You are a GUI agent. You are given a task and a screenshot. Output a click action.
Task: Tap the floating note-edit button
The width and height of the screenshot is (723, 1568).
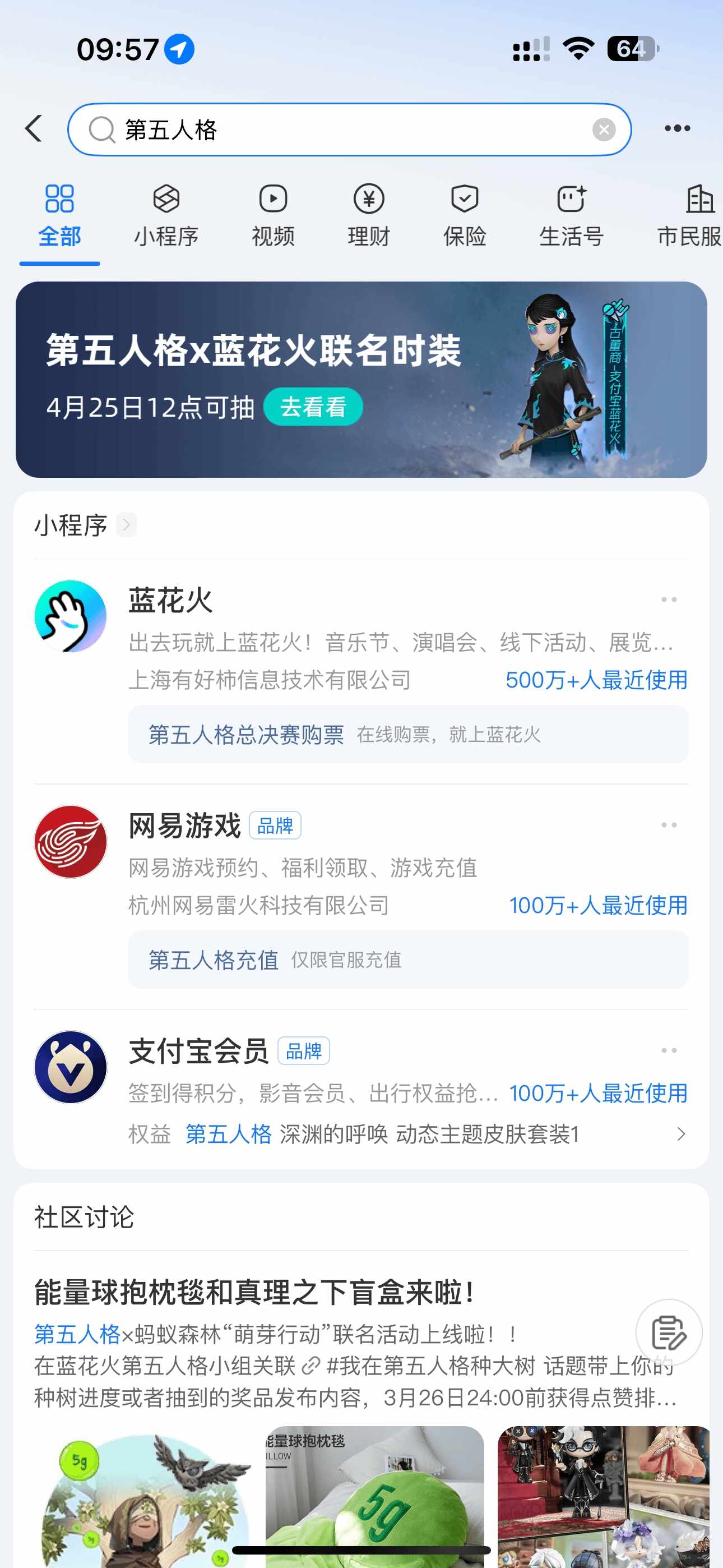click(x=669, y=1332)
